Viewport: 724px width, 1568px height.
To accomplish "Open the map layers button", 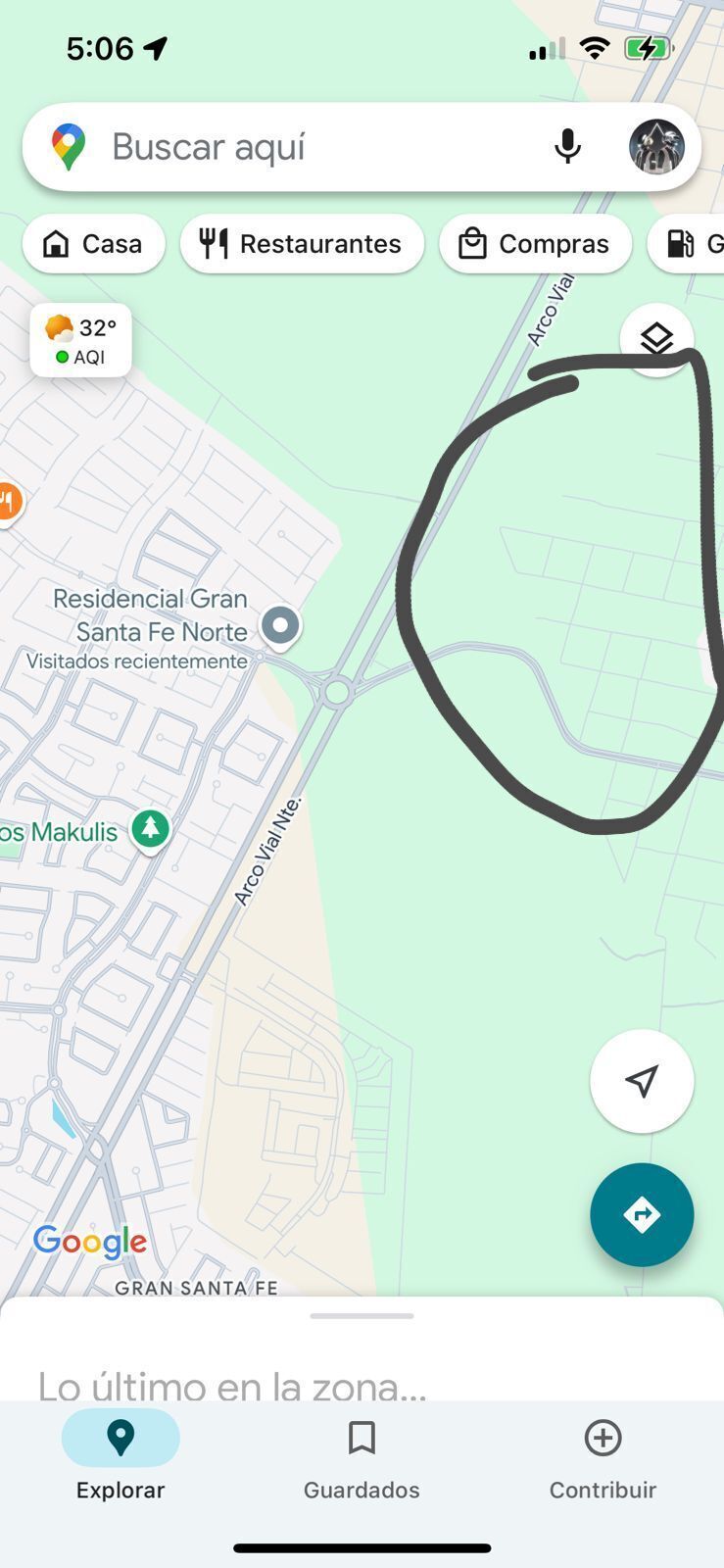I will pos(656,340).
